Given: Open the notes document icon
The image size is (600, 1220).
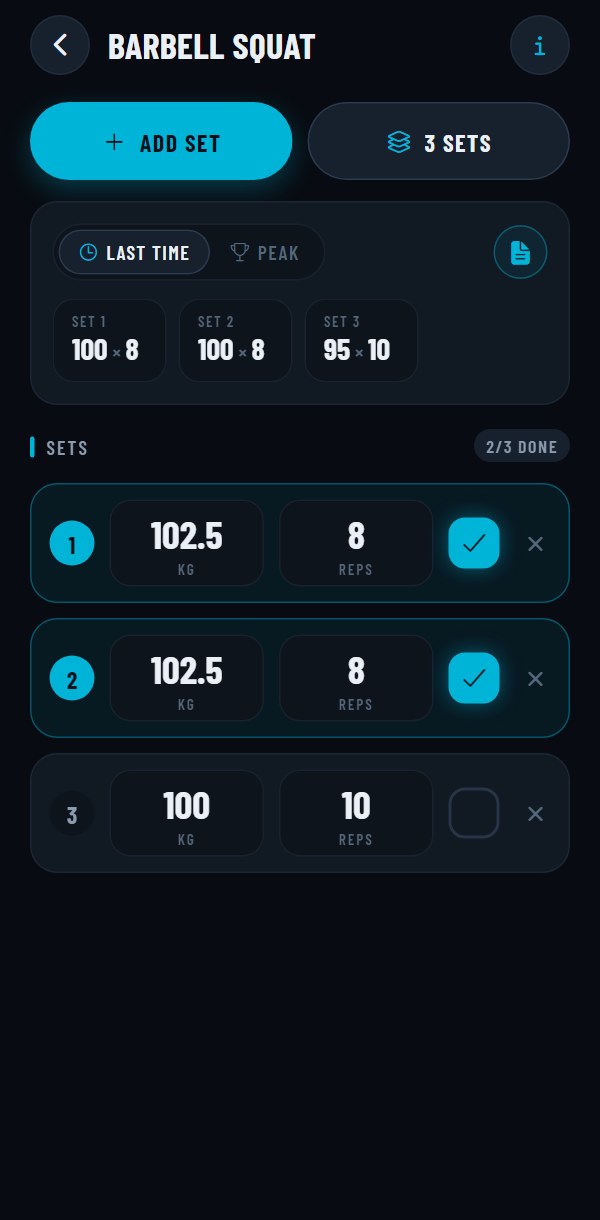Looking at the screenshot, I should pos(520,252).
